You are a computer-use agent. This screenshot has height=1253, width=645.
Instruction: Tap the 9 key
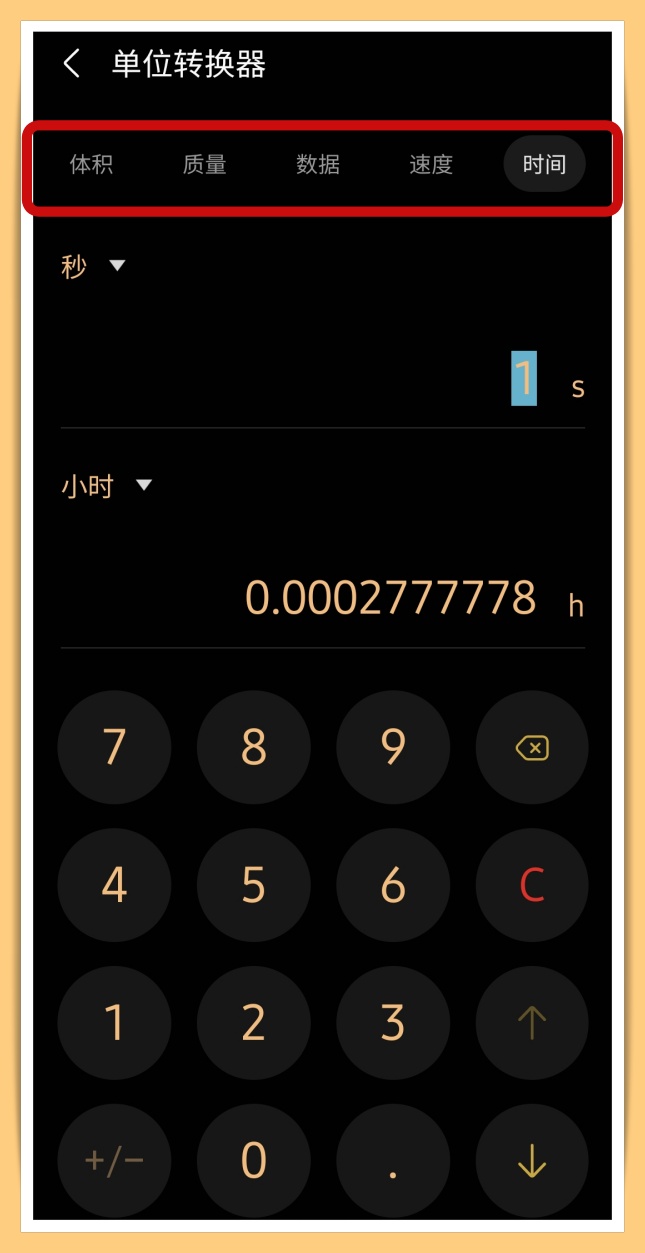(393, 747)
